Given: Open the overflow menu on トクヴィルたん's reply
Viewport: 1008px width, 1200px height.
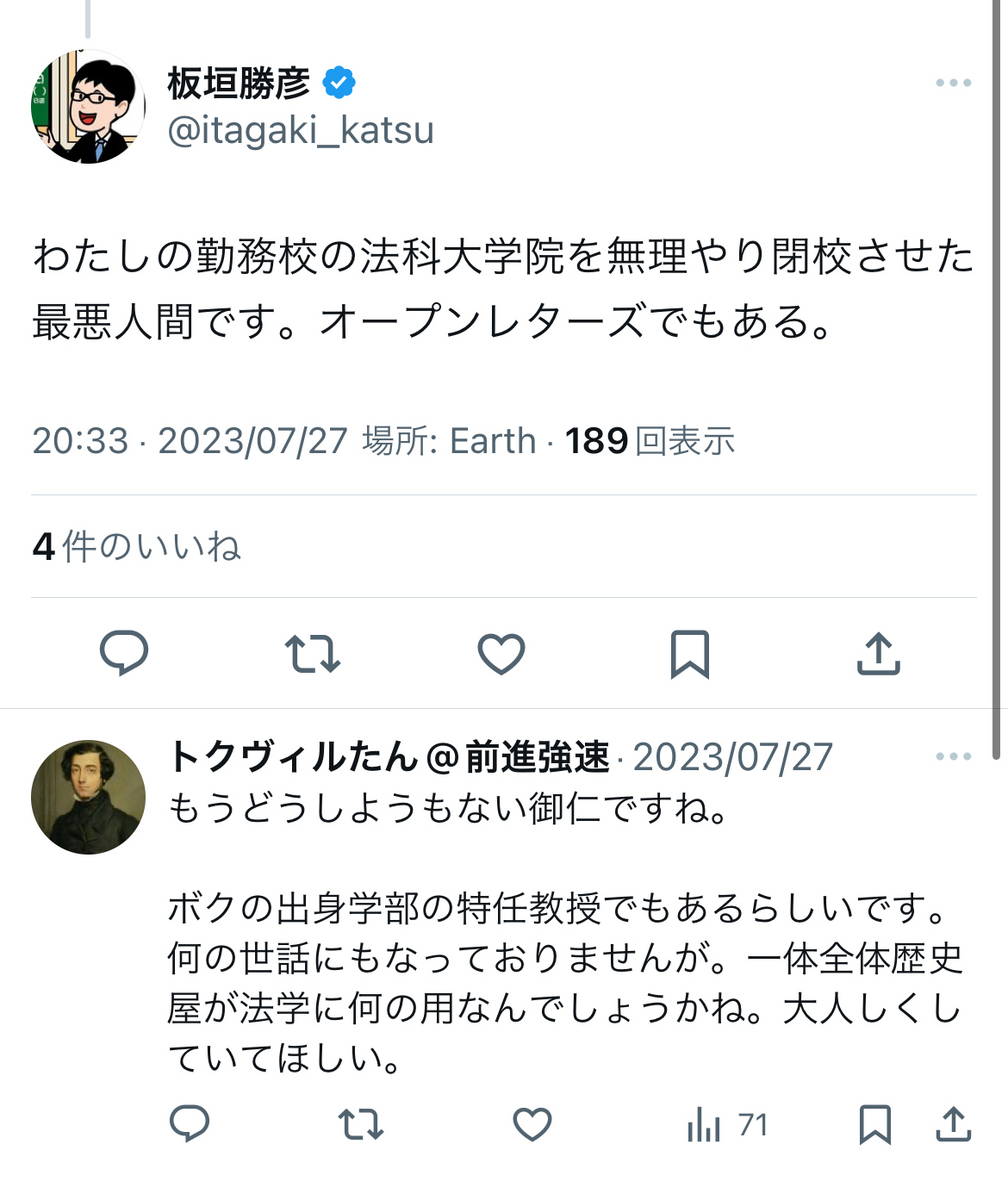Looking at the screenshot, I should (953, 757).
